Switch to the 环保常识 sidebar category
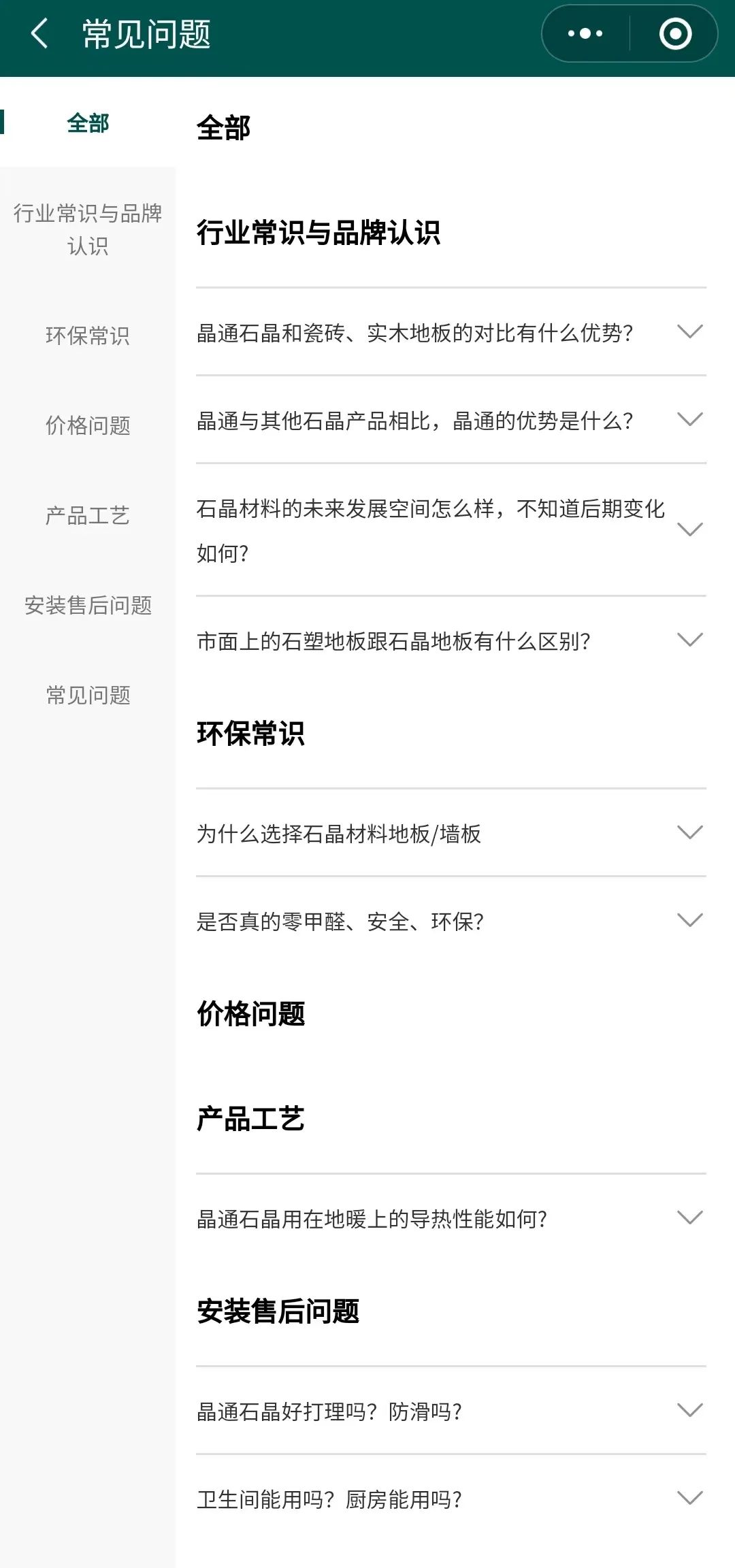Image resolution: width=735 pixels, height=1568 pixels. click(88, 336)
